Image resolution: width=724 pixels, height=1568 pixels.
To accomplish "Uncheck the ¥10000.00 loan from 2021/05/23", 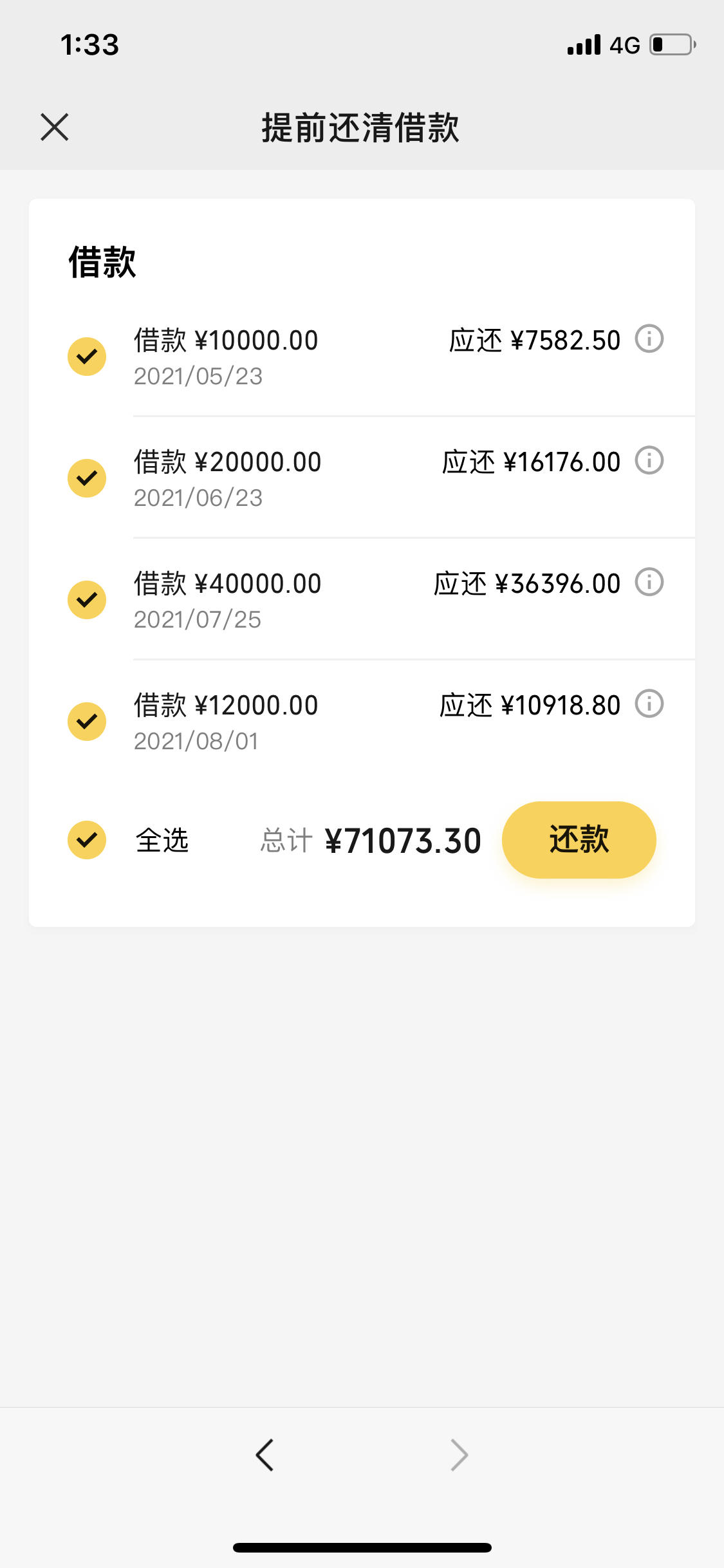I will pos(87,357).
